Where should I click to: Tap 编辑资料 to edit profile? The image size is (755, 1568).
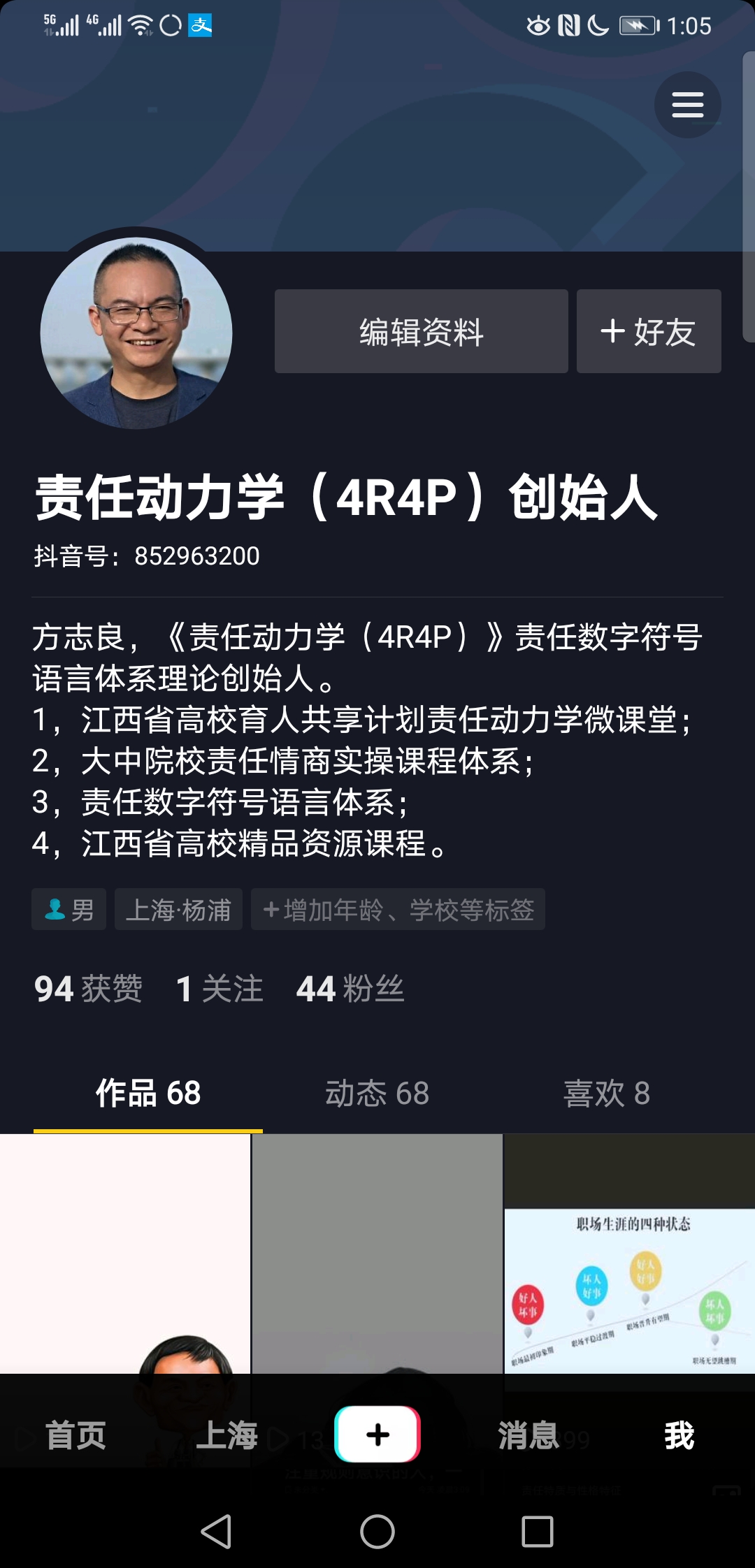click(x=421, y=331)
